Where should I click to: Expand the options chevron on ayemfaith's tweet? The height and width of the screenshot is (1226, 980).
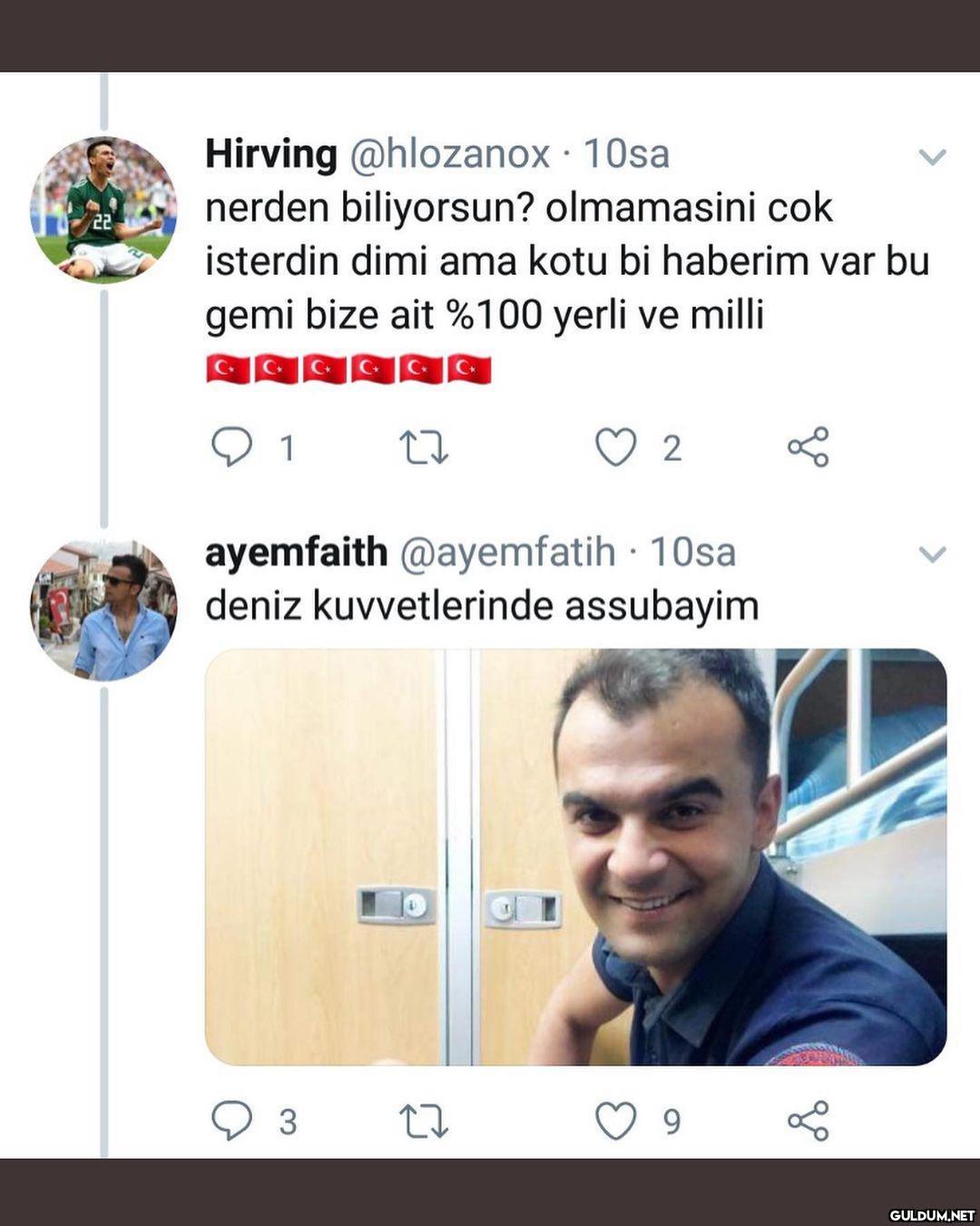[932, 554]
